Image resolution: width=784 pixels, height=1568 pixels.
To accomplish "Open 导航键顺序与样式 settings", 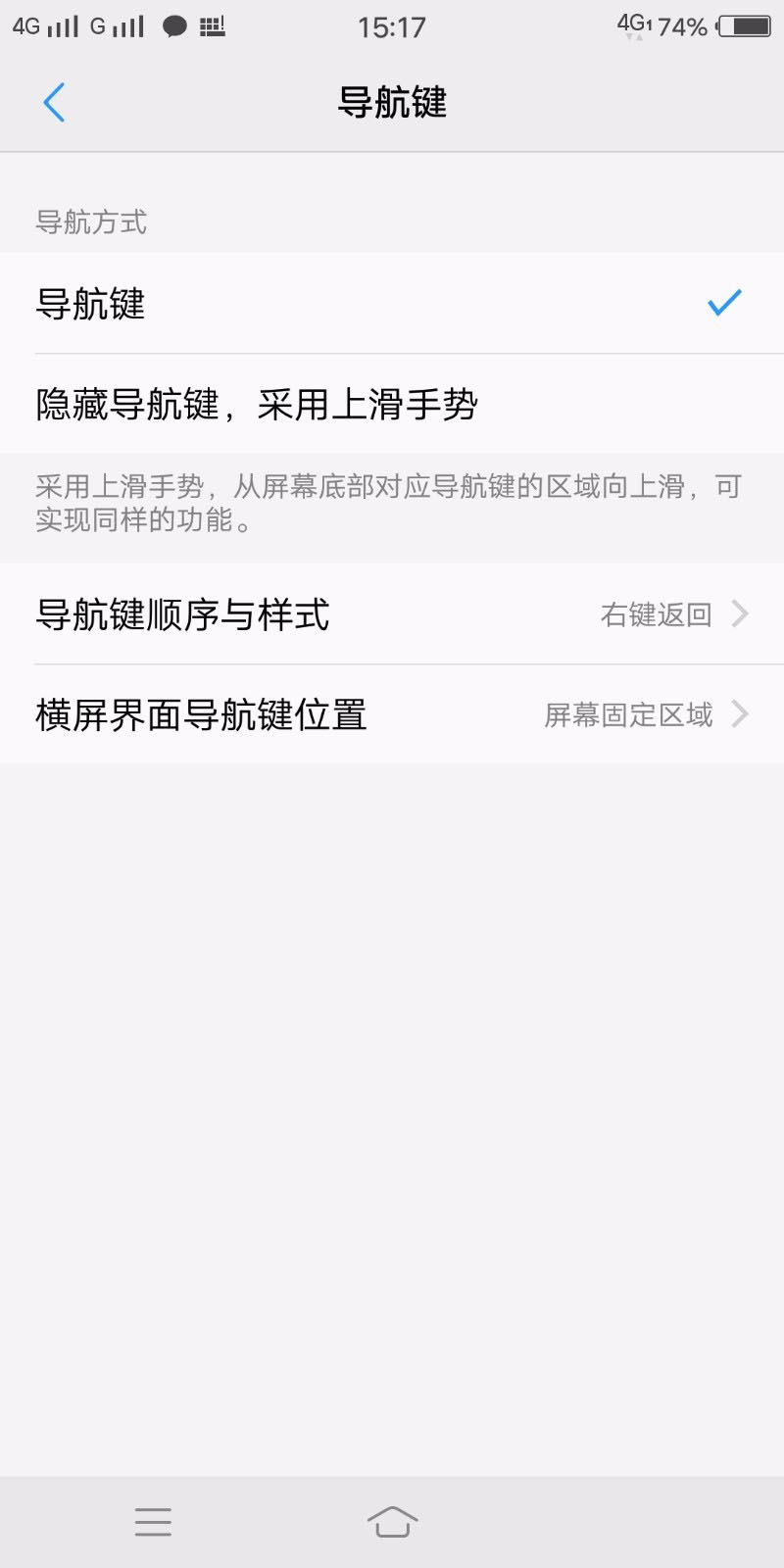I will click(x=392, y=614).
